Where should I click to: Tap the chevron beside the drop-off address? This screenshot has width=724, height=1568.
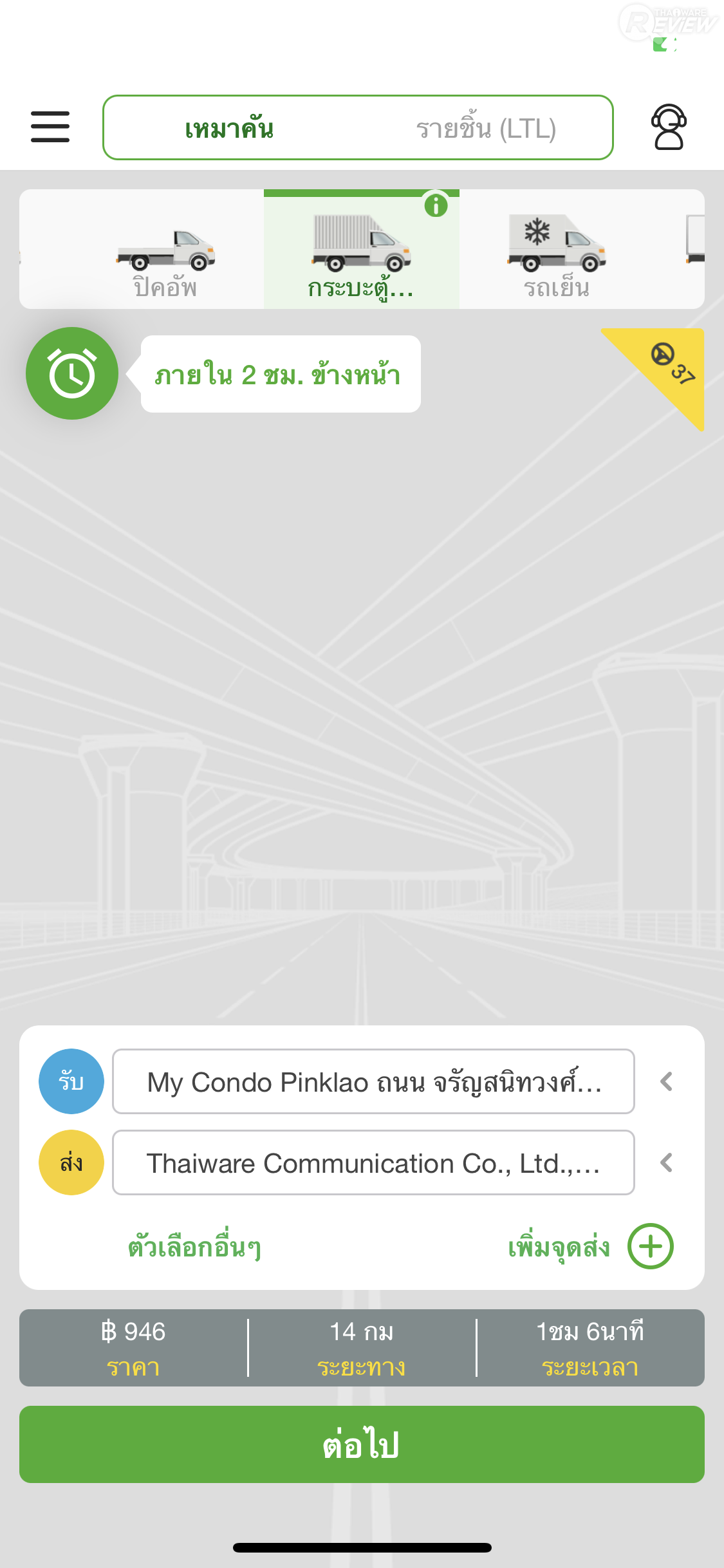click(667, 1162)
